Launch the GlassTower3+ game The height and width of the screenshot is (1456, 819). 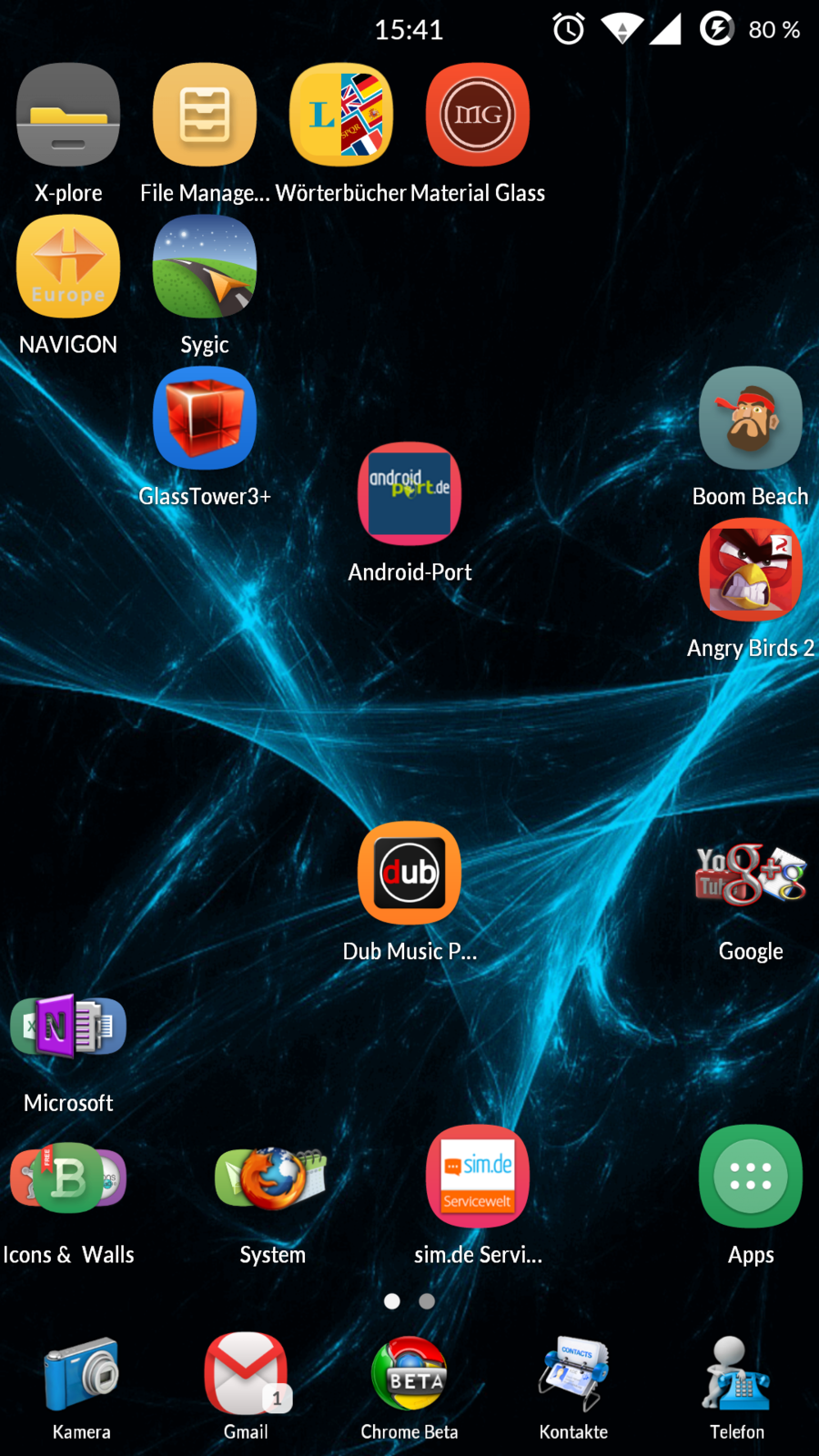(x=205, y=419)
